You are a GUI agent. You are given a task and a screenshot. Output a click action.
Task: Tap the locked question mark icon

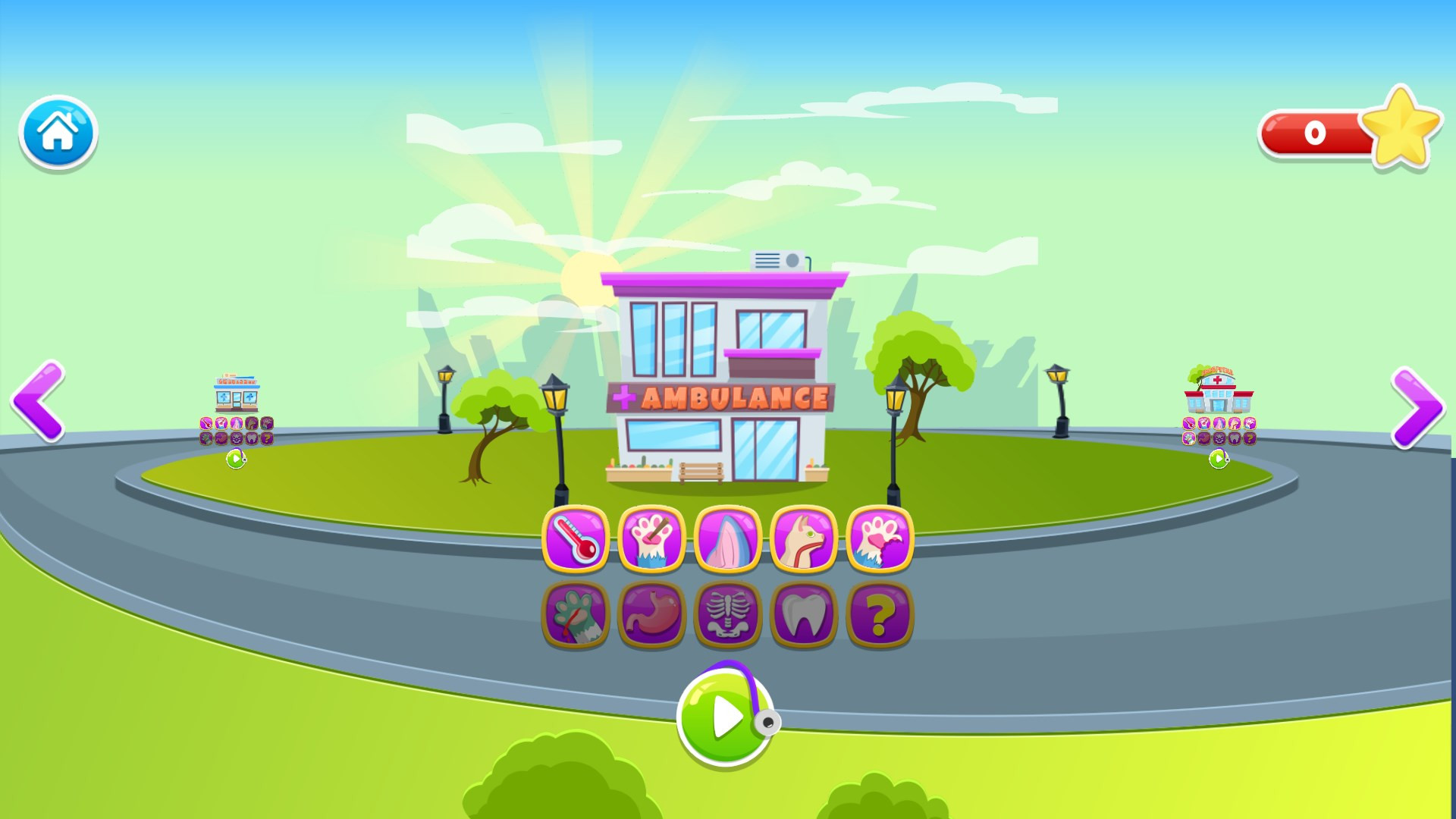pyautogui.click(x=879, y=614)
